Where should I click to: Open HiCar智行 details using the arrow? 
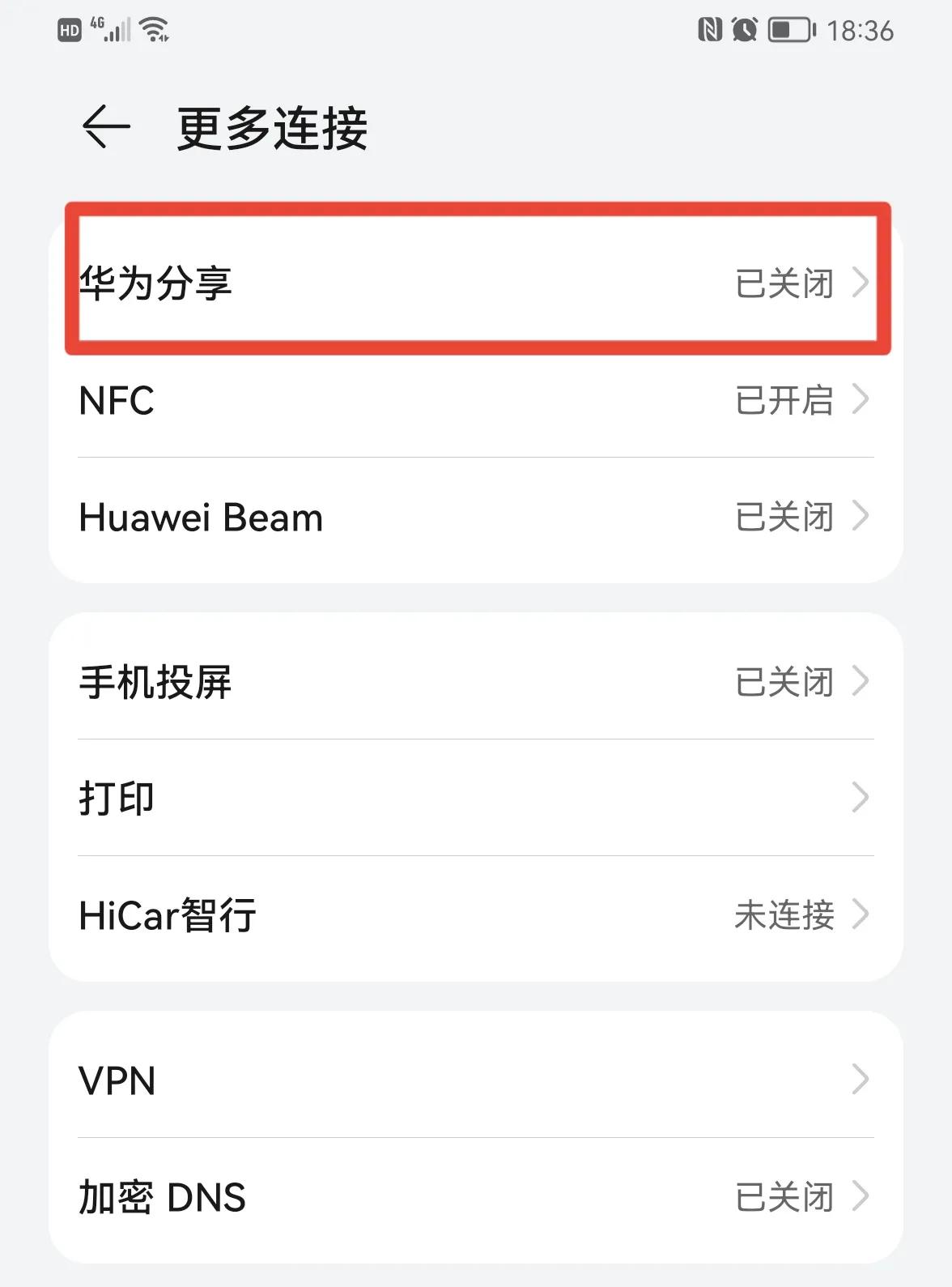coord(861,915)
